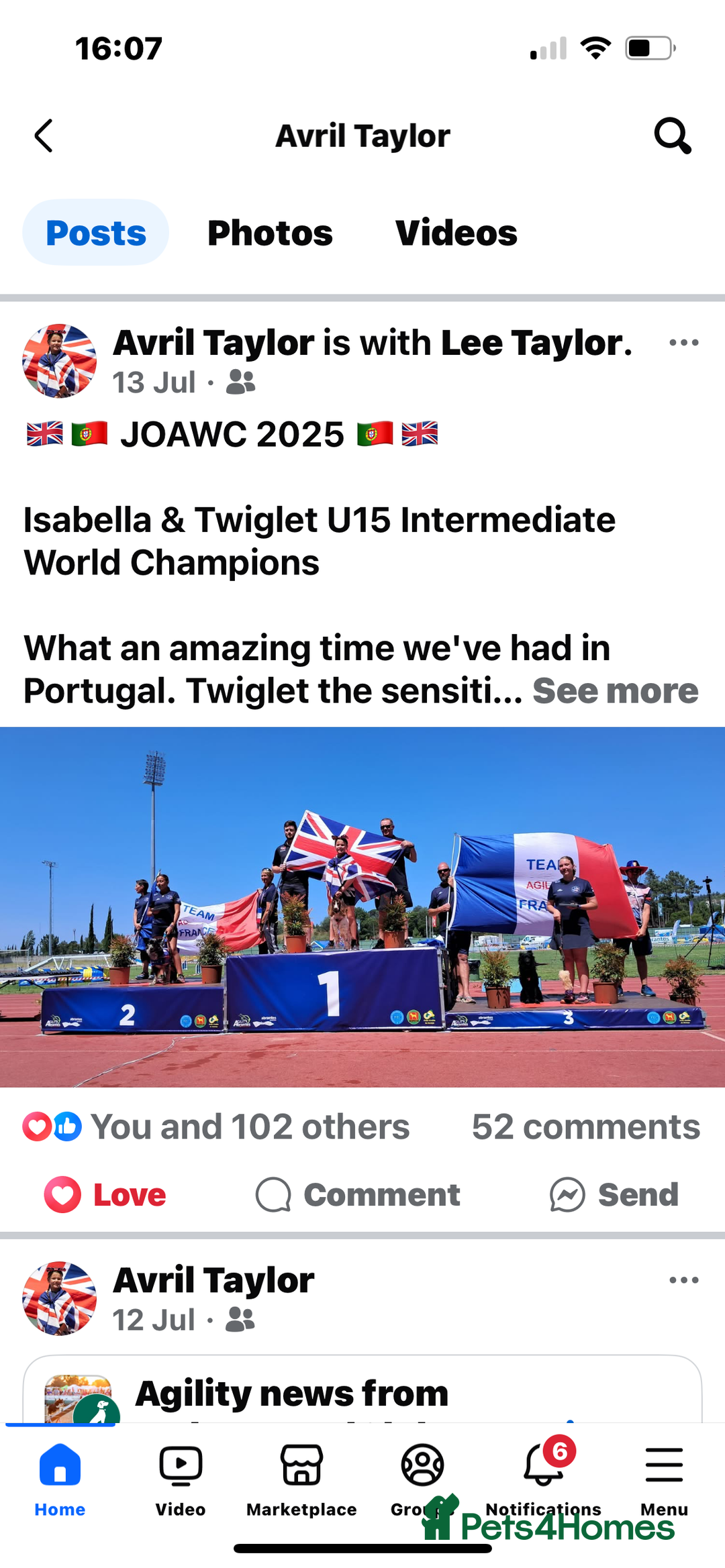Open the podium photo in the JOAWC post
725x1568 pixels.
coord(362,906)
